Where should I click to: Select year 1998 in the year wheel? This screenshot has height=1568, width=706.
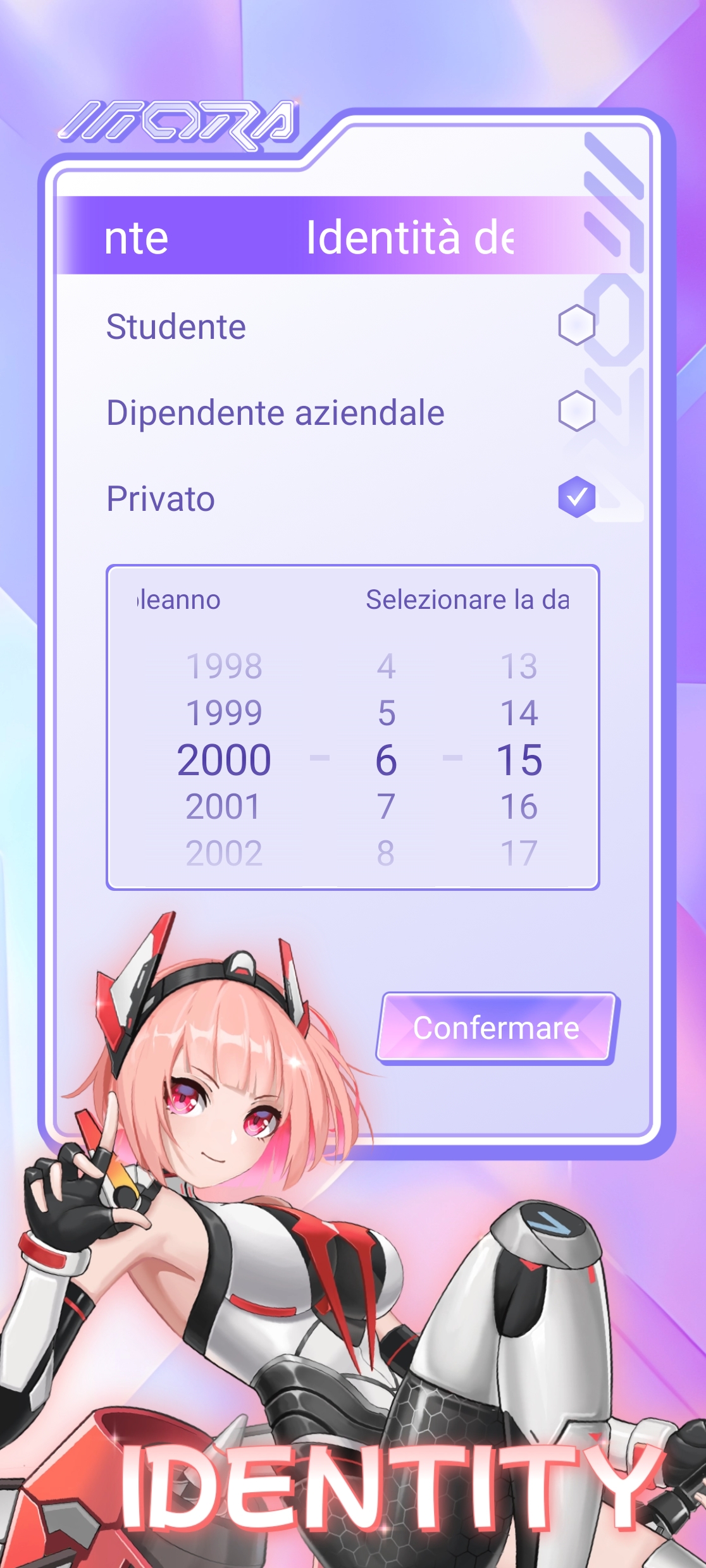click(224, 666)
